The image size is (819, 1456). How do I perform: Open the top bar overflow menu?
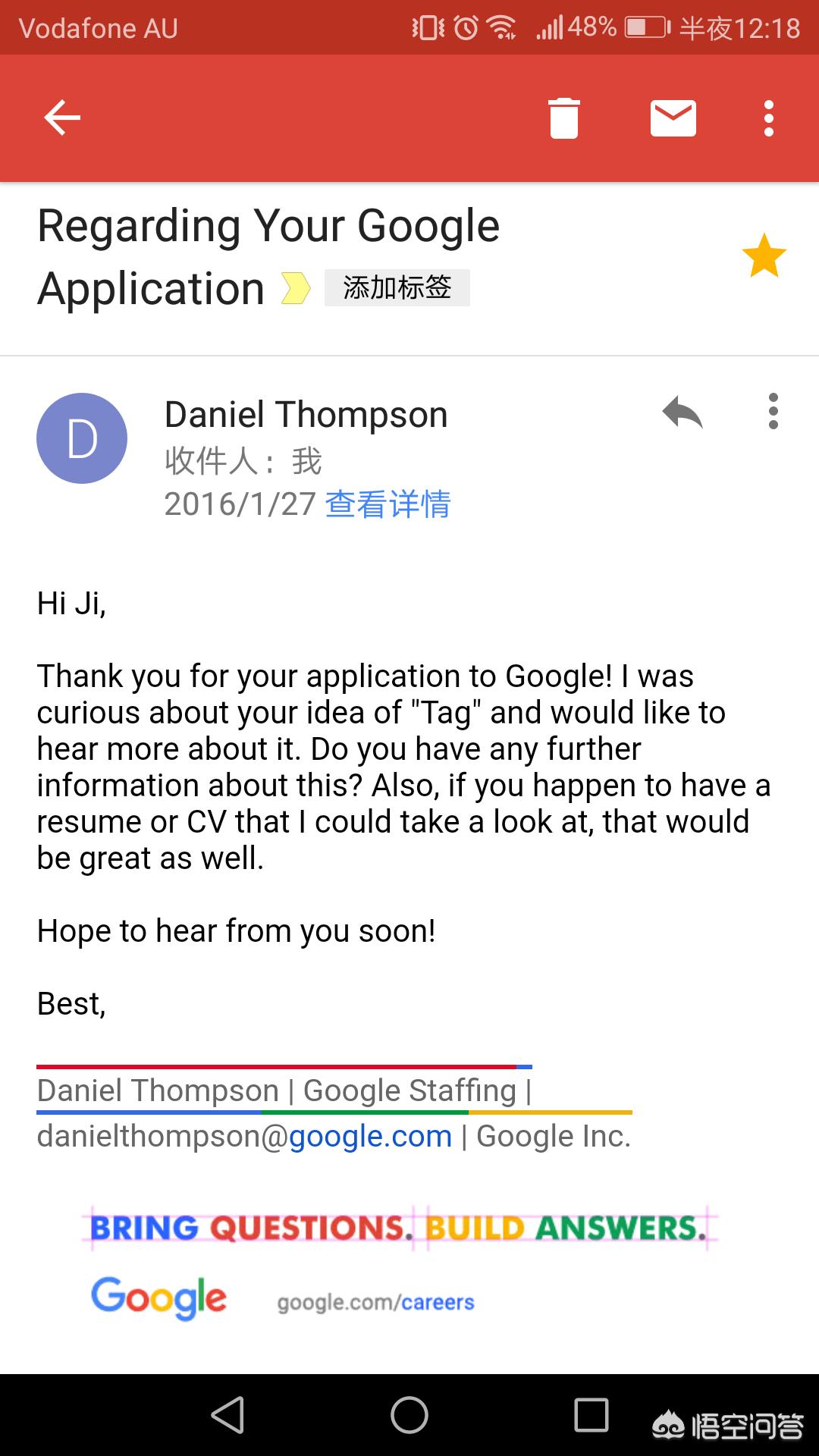click(x=768, y=118)
